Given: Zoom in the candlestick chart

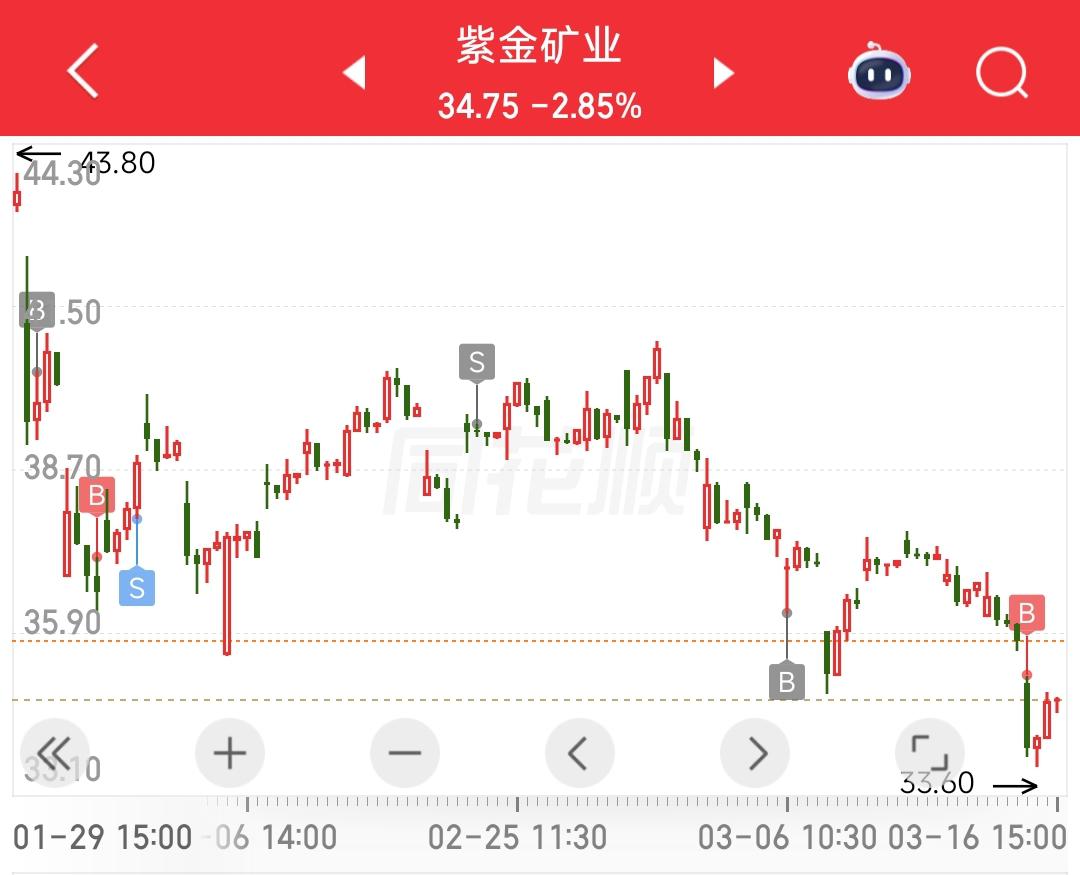Looking at the screenshot, I should pyautogui.click(x=230, y=752).
